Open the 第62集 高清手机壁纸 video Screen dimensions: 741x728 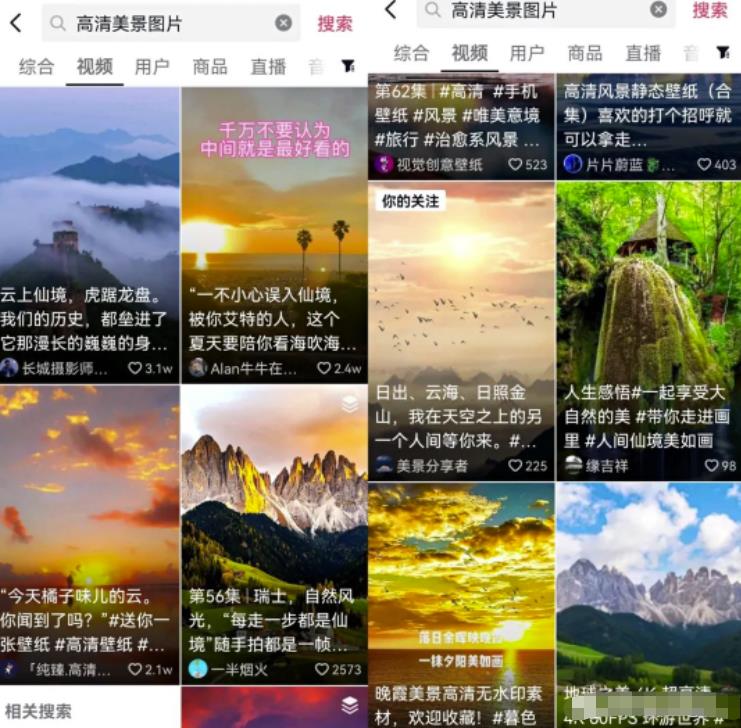point(460,115)
